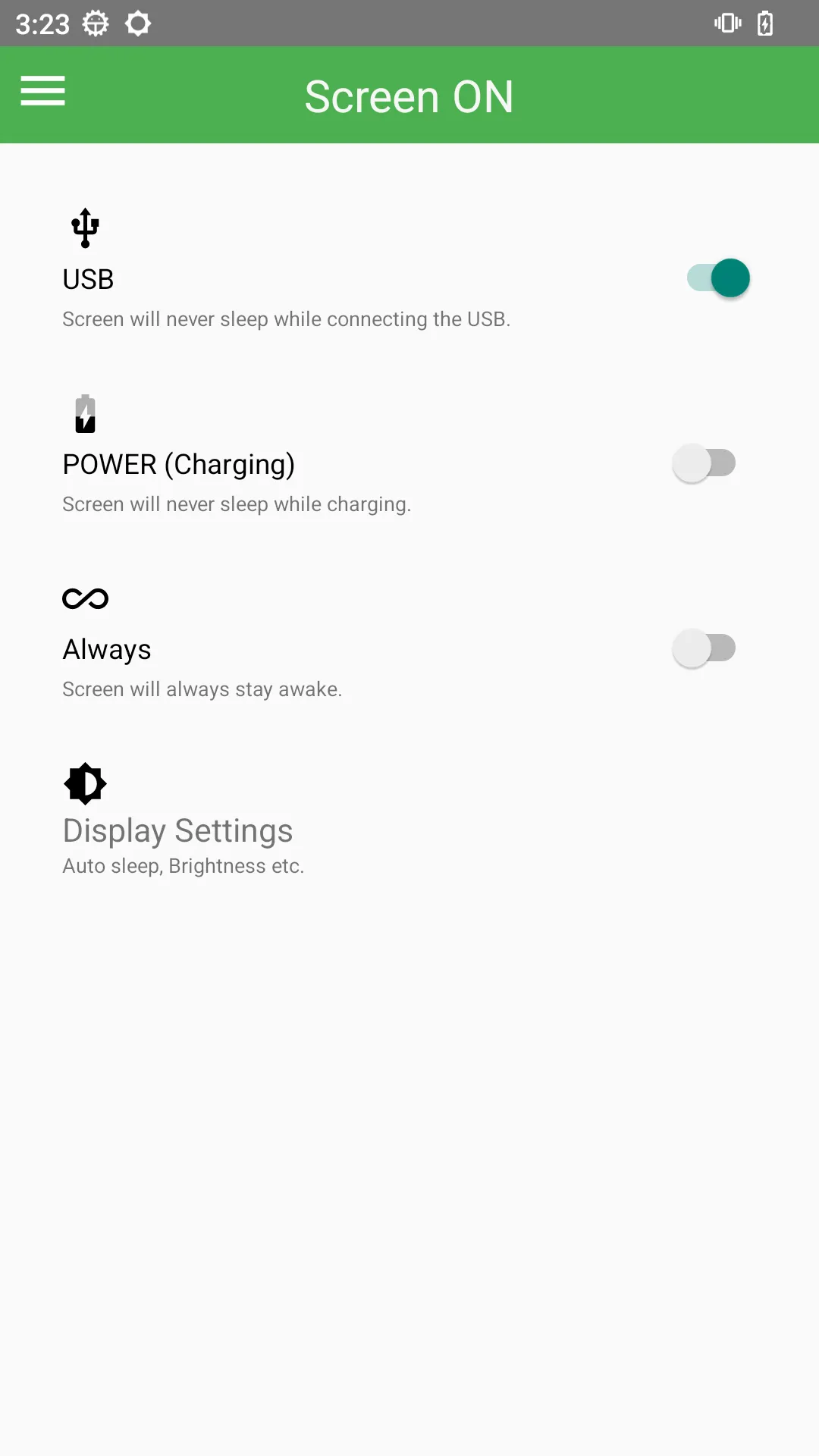The image size is (819, 1456).
Task: Click the gear icon in the status bar
Action: 138,23
